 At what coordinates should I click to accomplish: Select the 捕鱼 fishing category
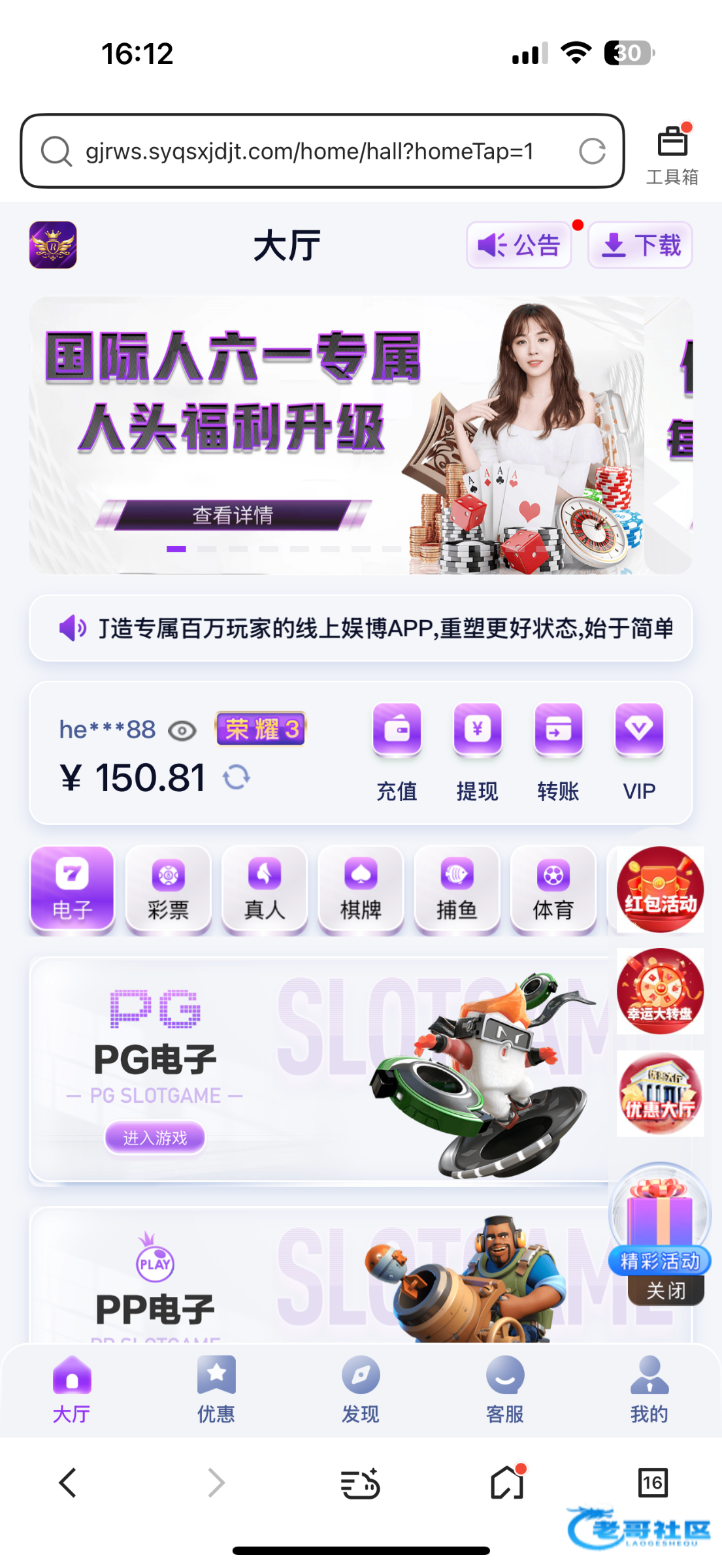[x=457, y=889]
